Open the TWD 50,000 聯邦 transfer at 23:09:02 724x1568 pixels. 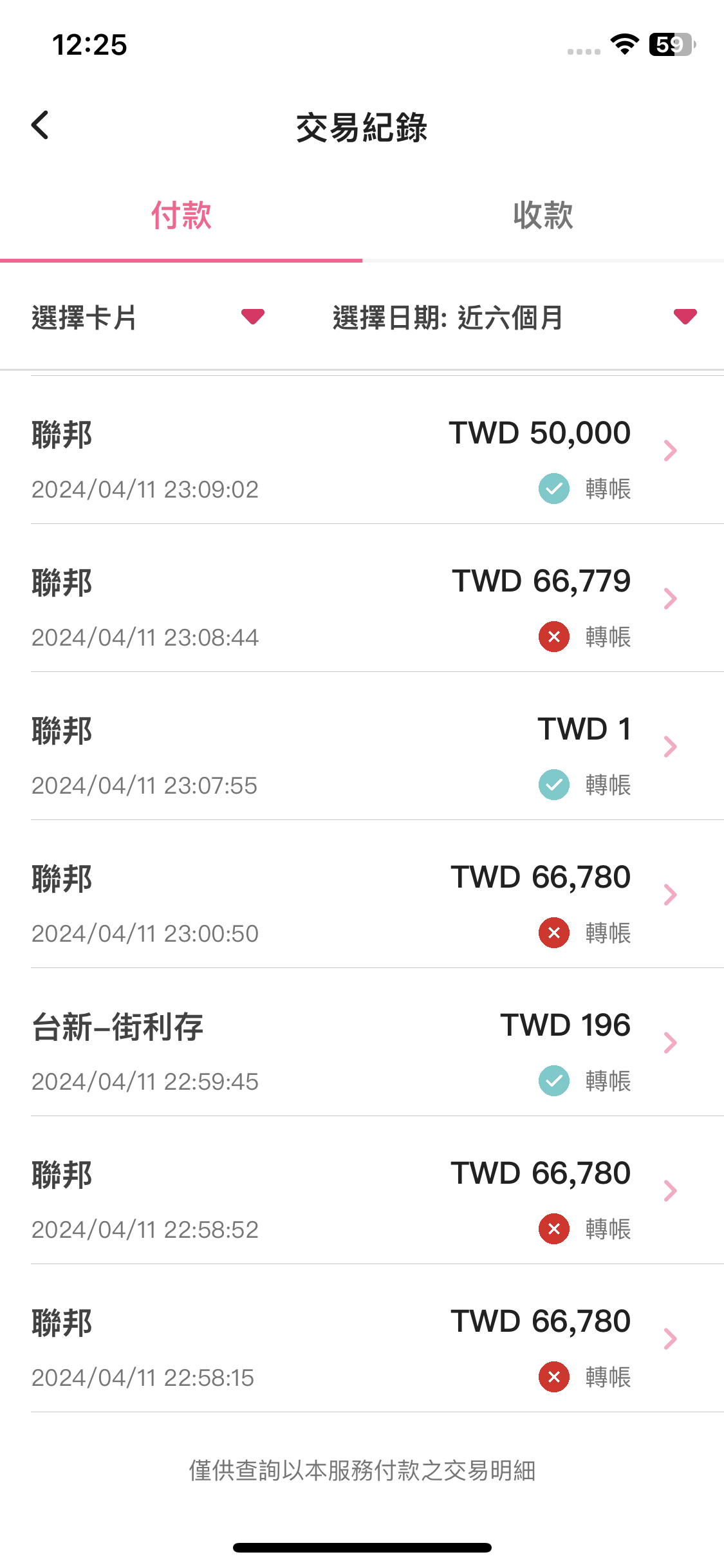[x=362, y=451]
